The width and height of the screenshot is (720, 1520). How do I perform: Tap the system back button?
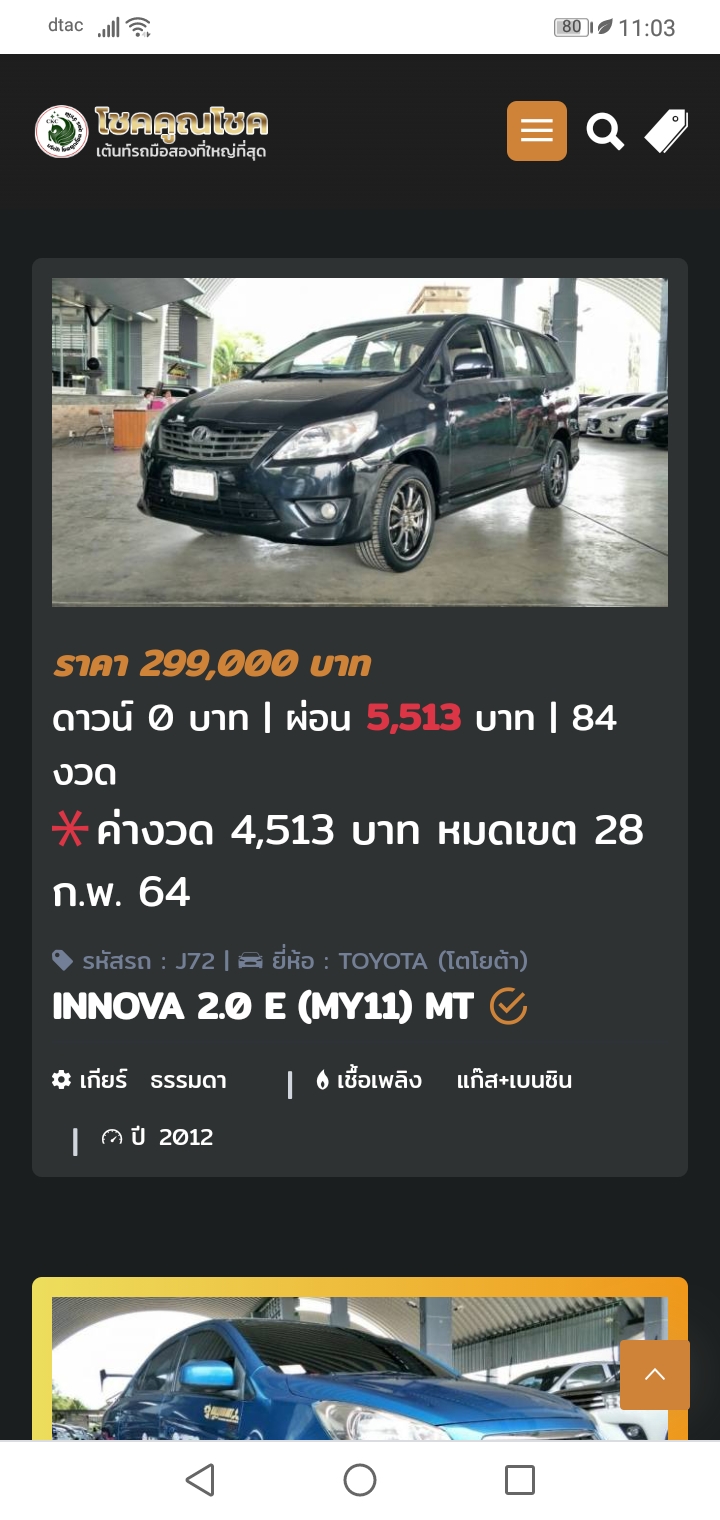click(x=200, y=1480)
